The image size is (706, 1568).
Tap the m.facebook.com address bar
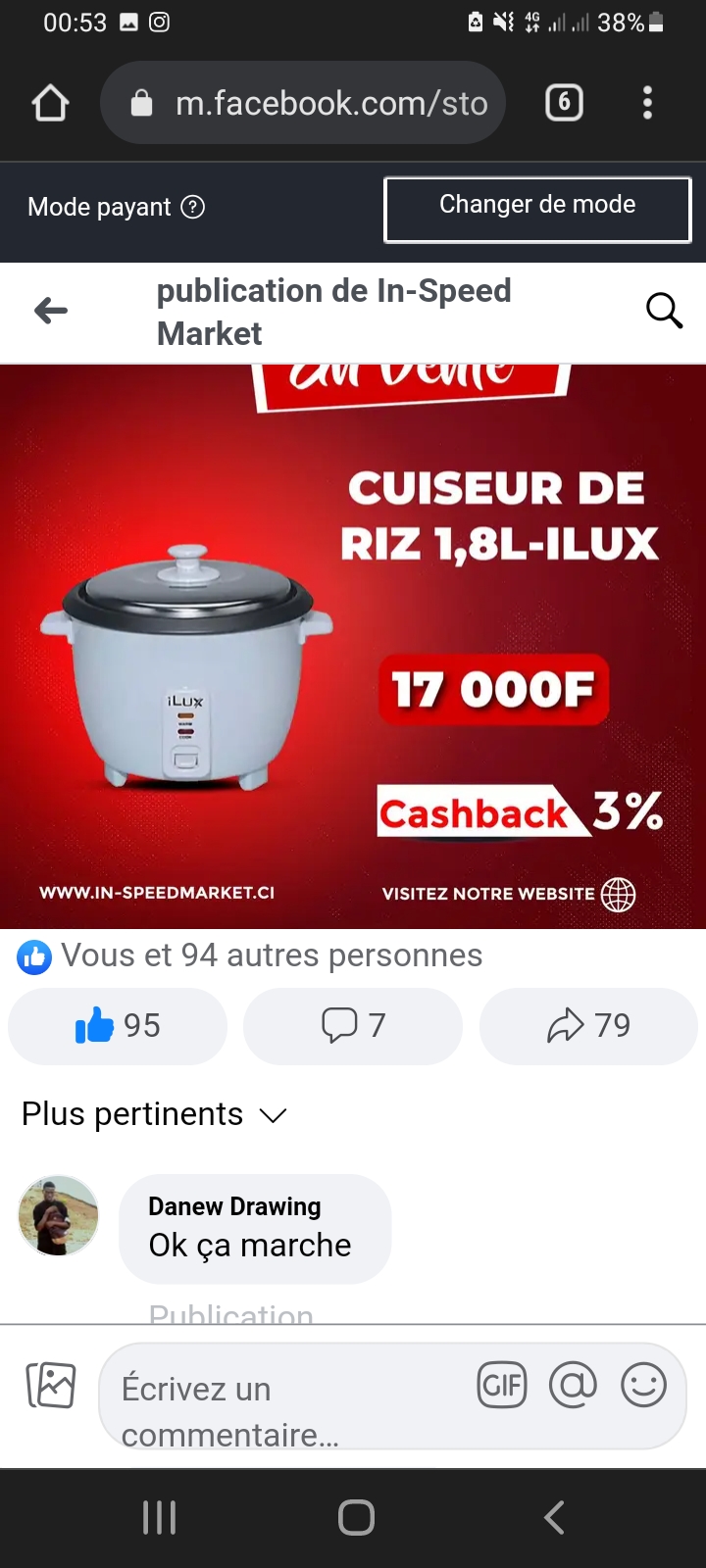[x=303, y=103]
